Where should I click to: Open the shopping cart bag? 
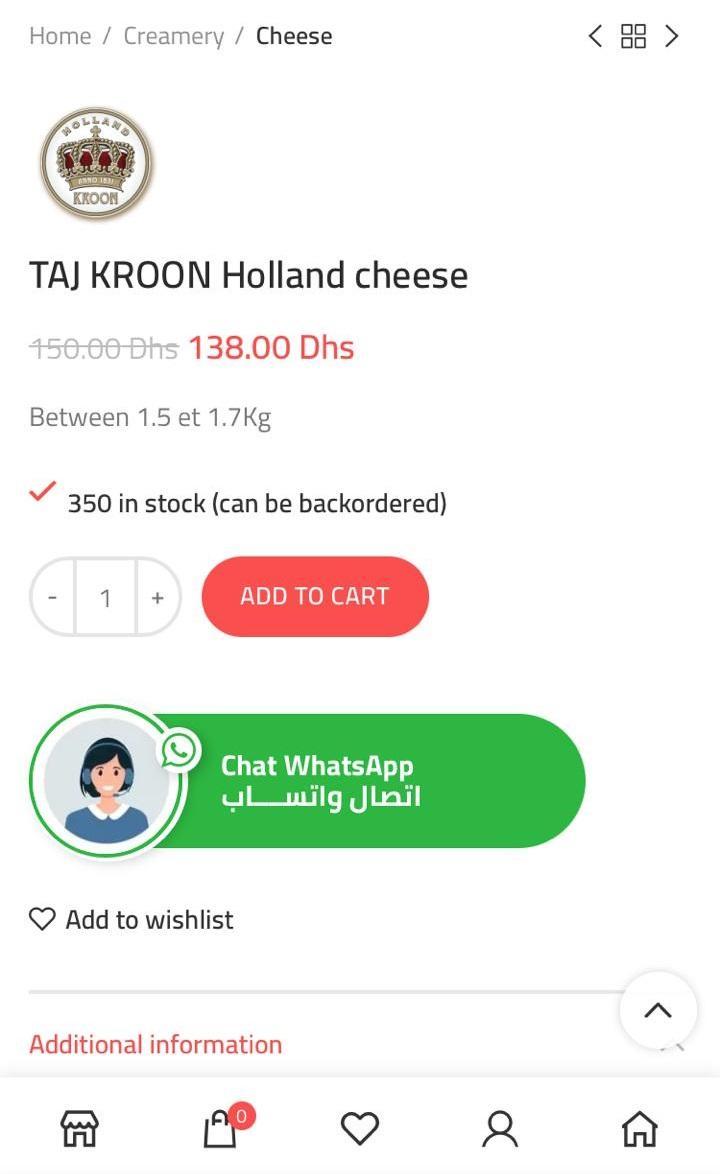point(220,1129)
